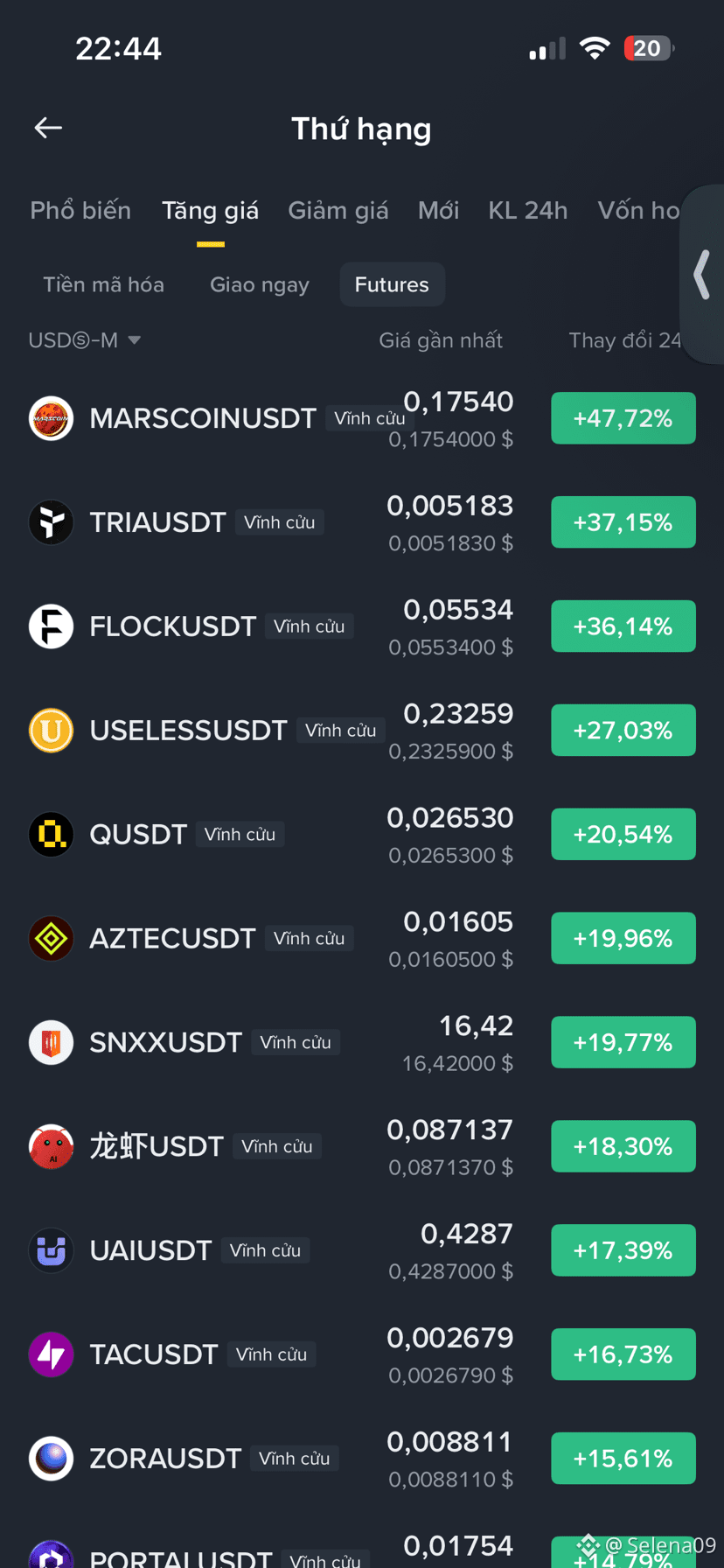Open the USDⓈ-M dropdown

(85, 340)
